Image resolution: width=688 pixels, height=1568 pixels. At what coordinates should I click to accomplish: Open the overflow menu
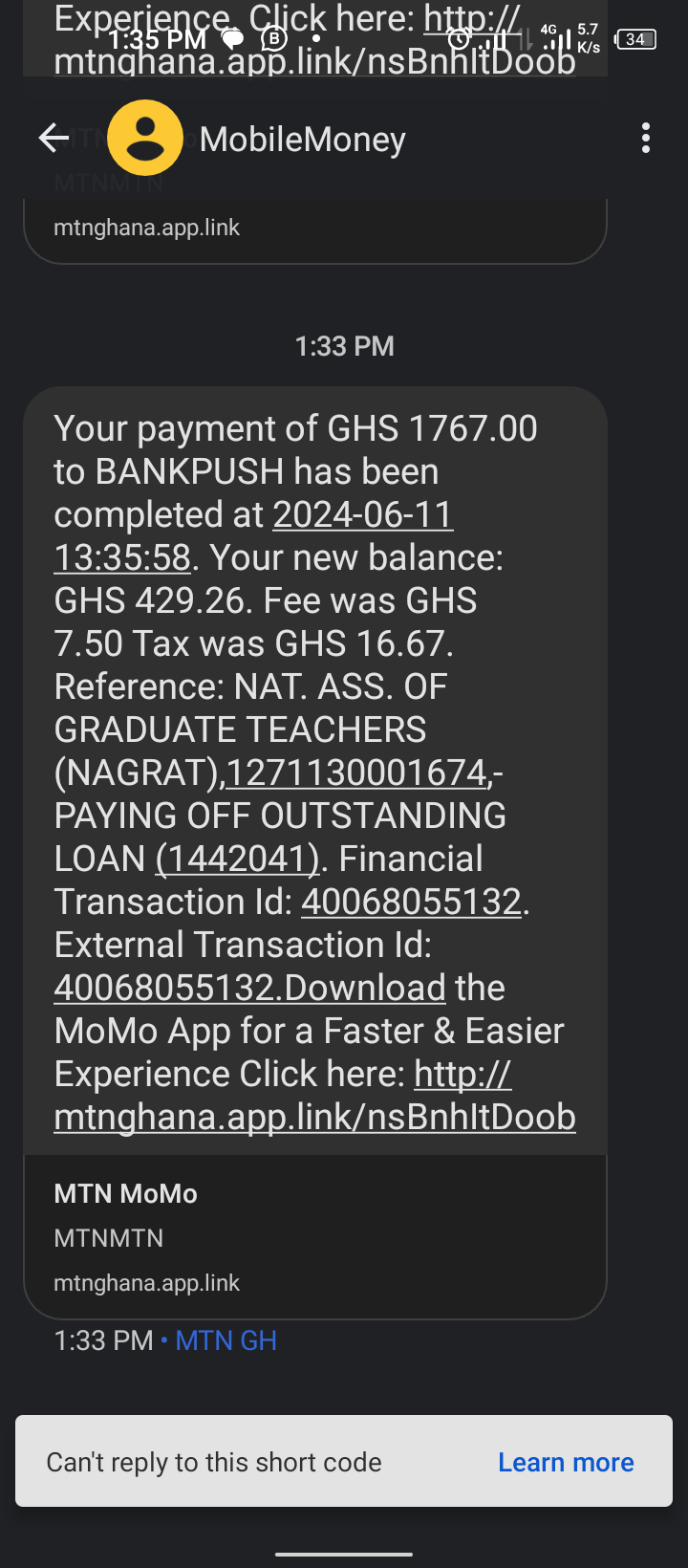(x=646, y=139)
